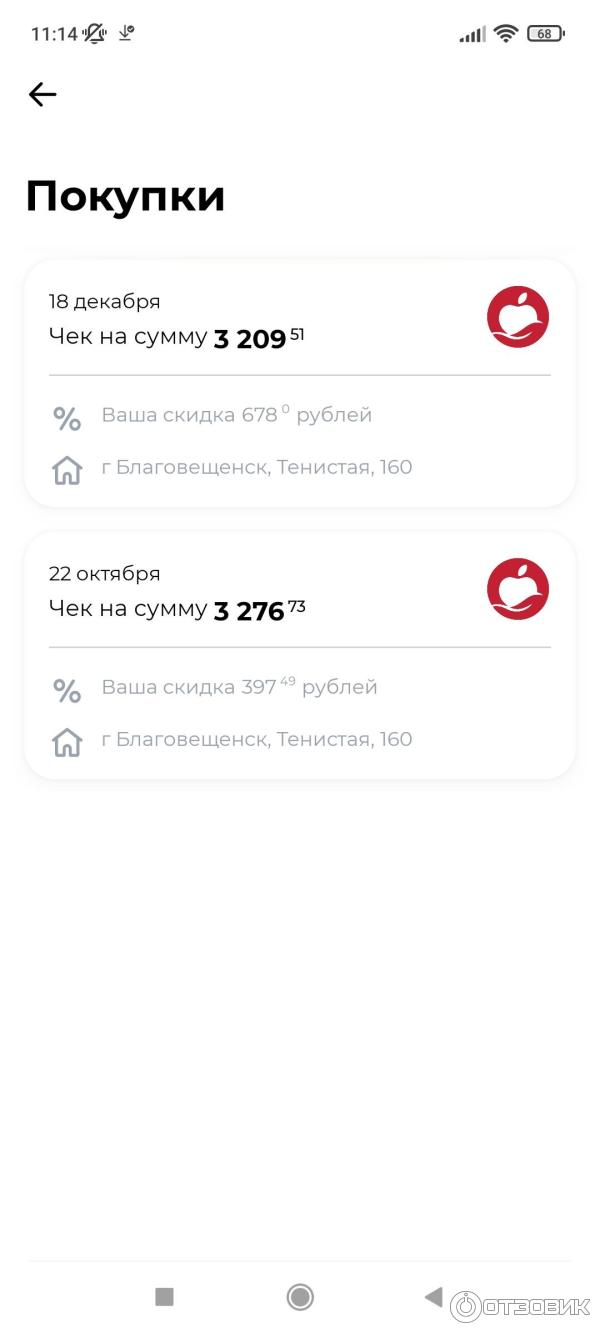The height and width of the screenshot is (1333, 600).
Task: Go back using the top arrow
Action: pyautogui.click(x=43, y=95)
